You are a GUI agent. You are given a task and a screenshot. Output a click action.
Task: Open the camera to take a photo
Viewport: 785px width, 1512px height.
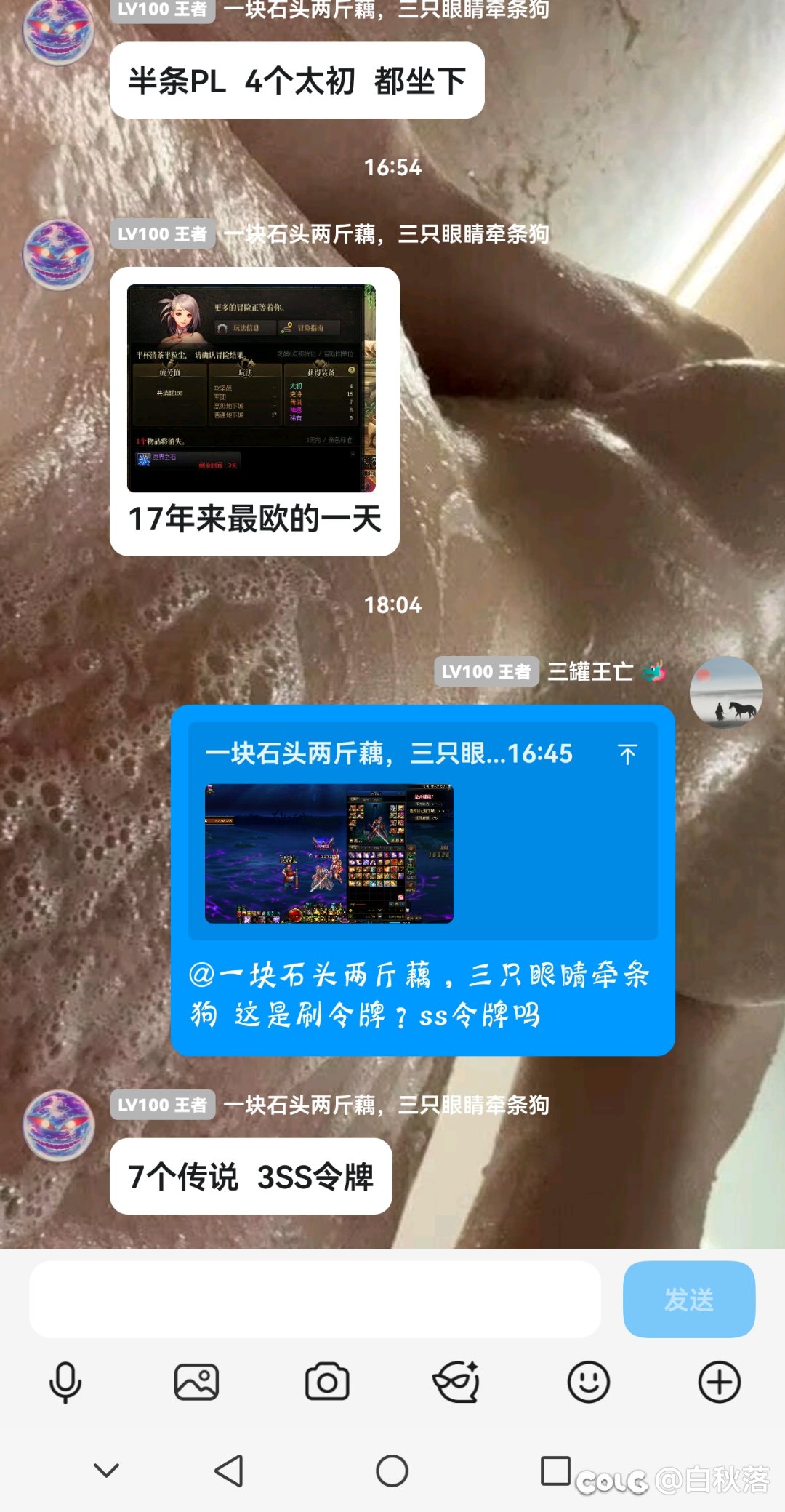click(327, 1382)
